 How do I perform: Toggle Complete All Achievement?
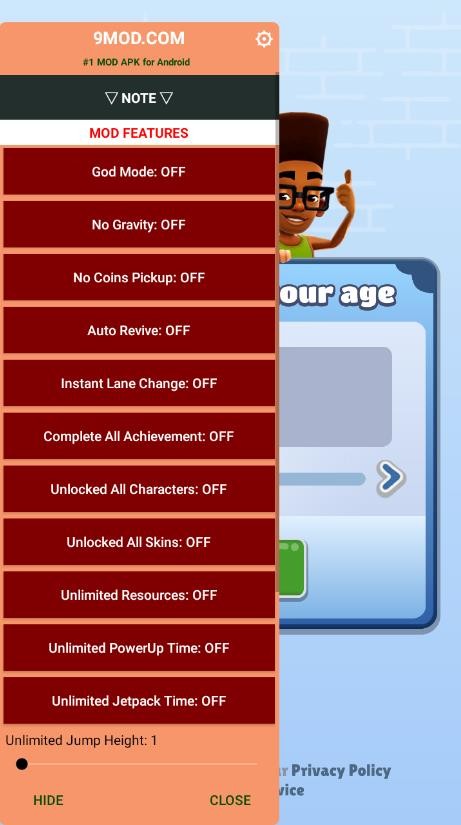pyautogui.click(x=139, y=436)
